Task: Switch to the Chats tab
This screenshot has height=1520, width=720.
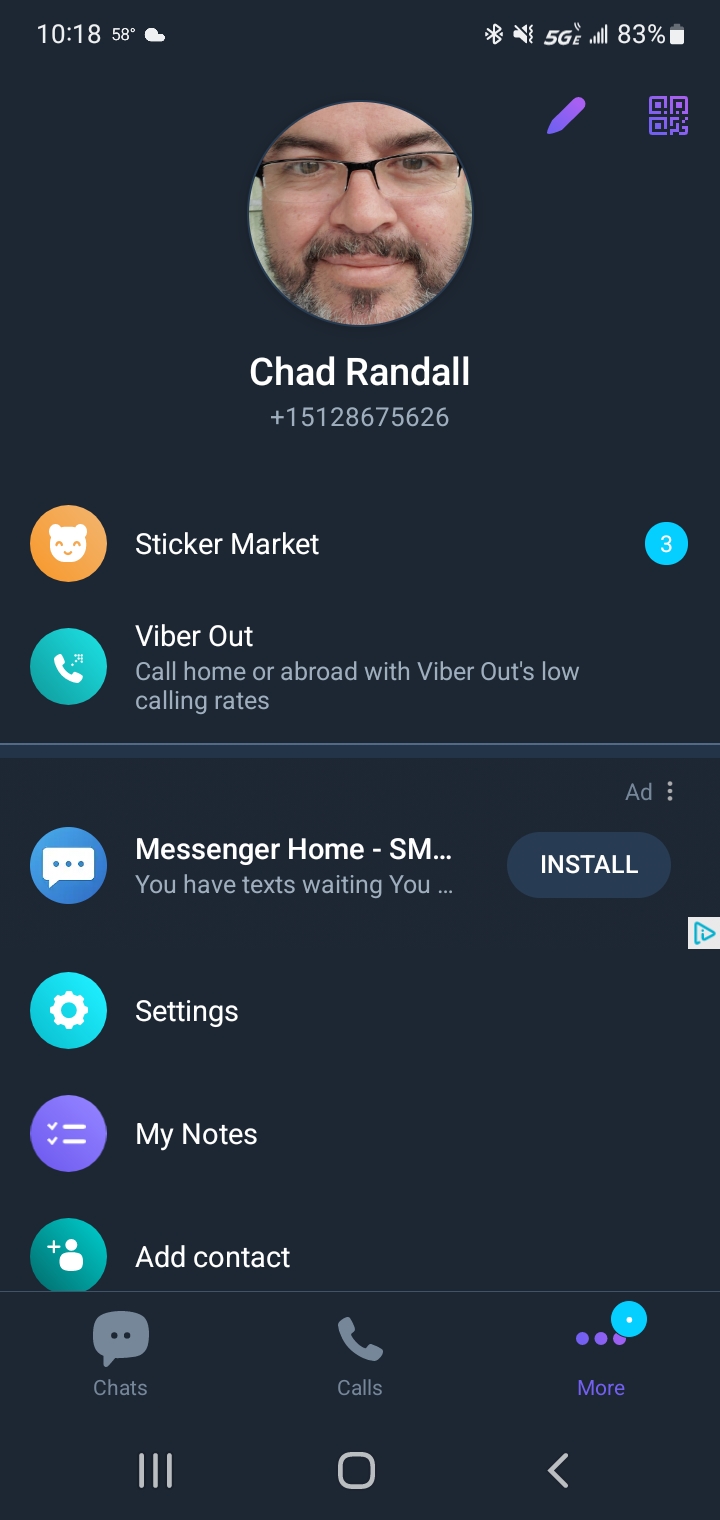Action: pos(120,1355)
